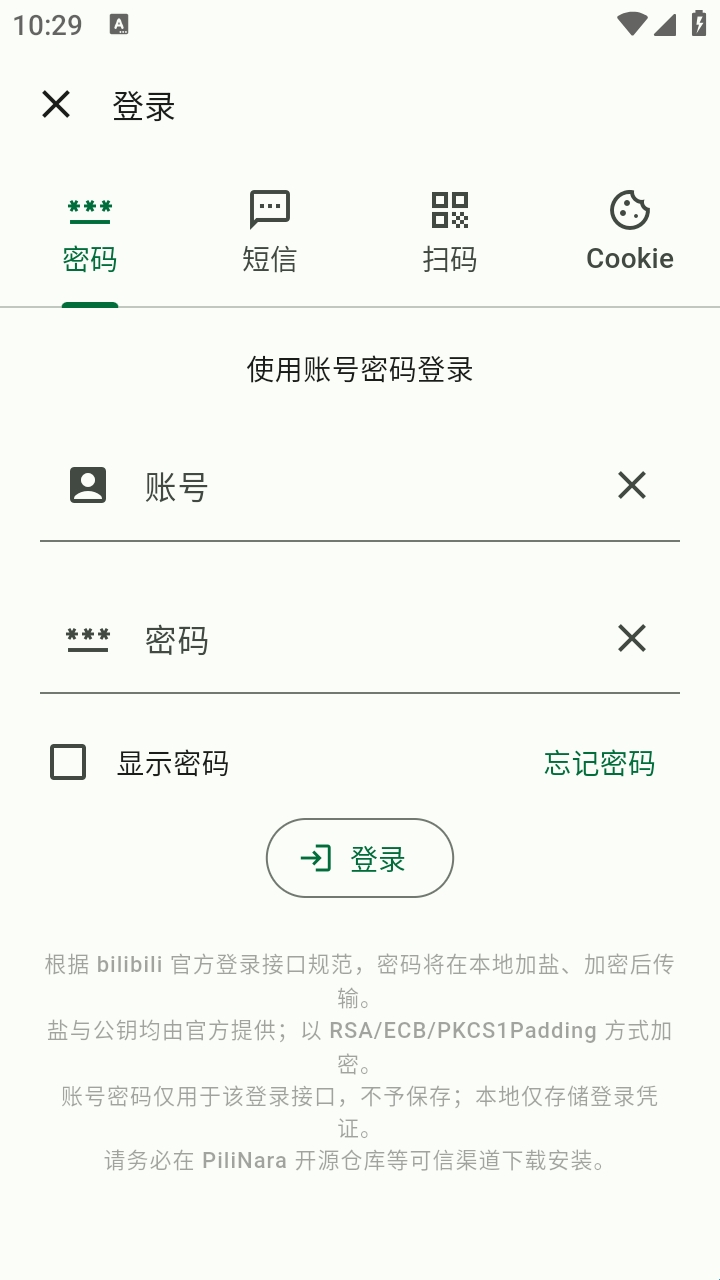
Task: Close the 登录 login screen
Action: [56, 104]
